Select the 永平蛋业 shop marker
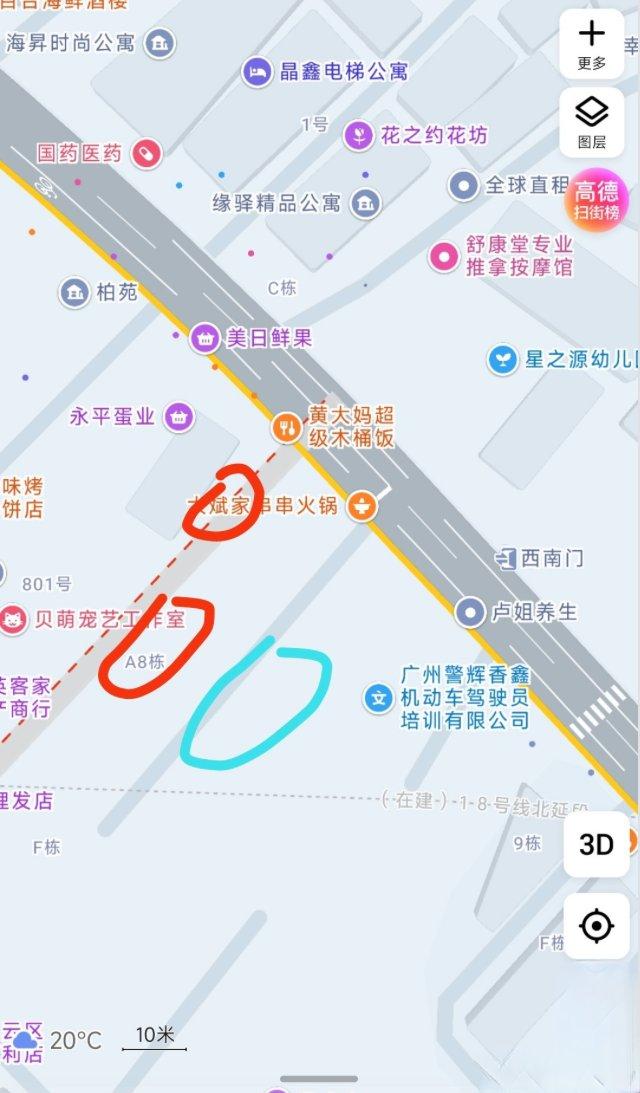This screenshot has width=640, height=1093. pyautogui.click(x=179, y=417)
